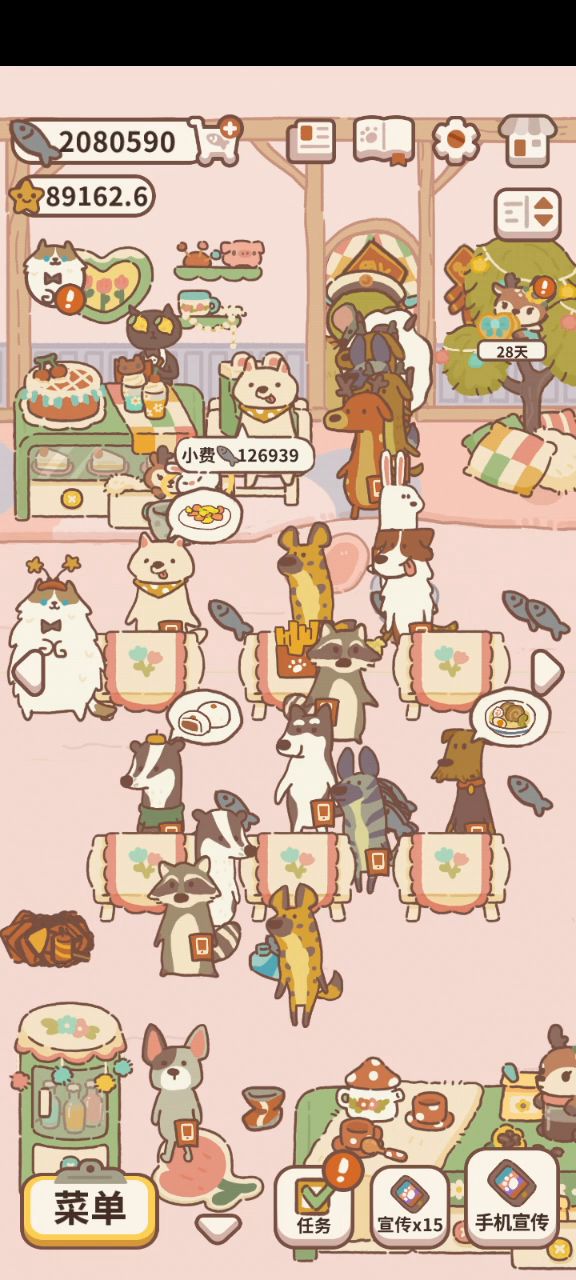Move to the right area with arrow
The image size is (576, 1280).
point(547,672)
